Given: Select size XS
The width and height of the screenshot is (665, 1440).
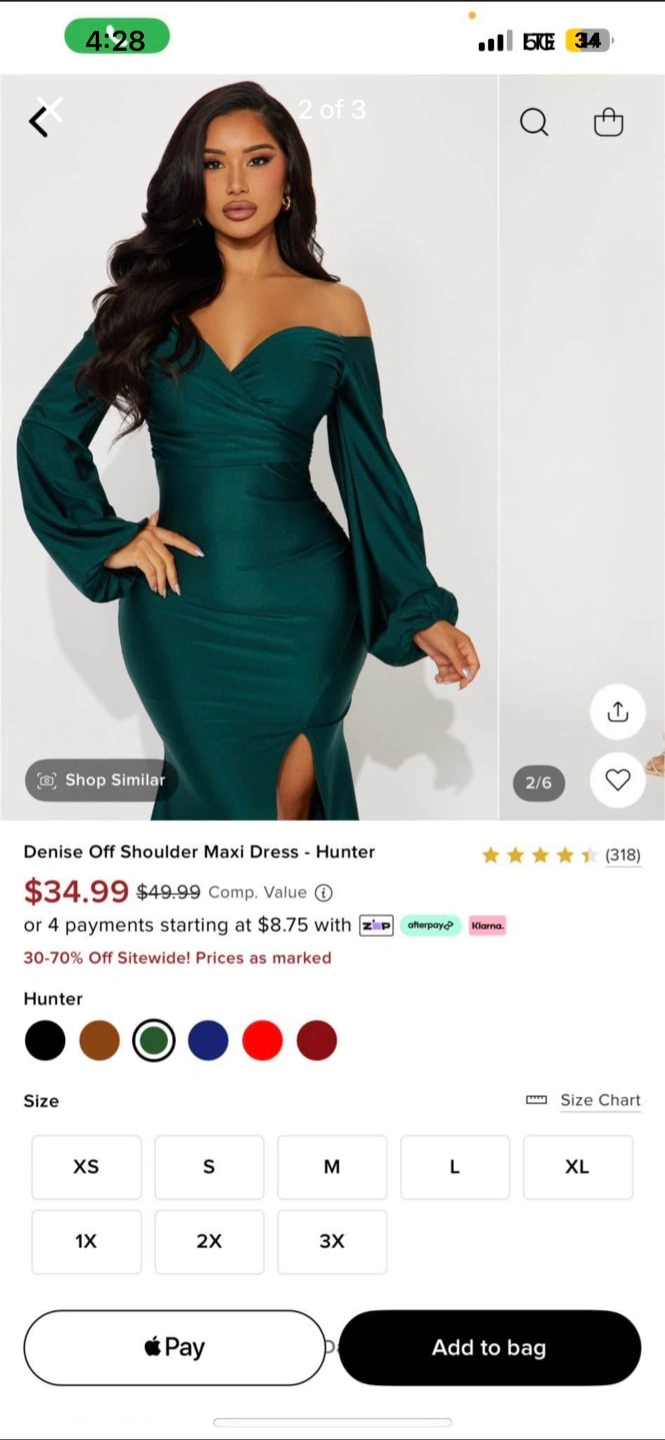Looking at the screenshot, I should pos(86,1167).
